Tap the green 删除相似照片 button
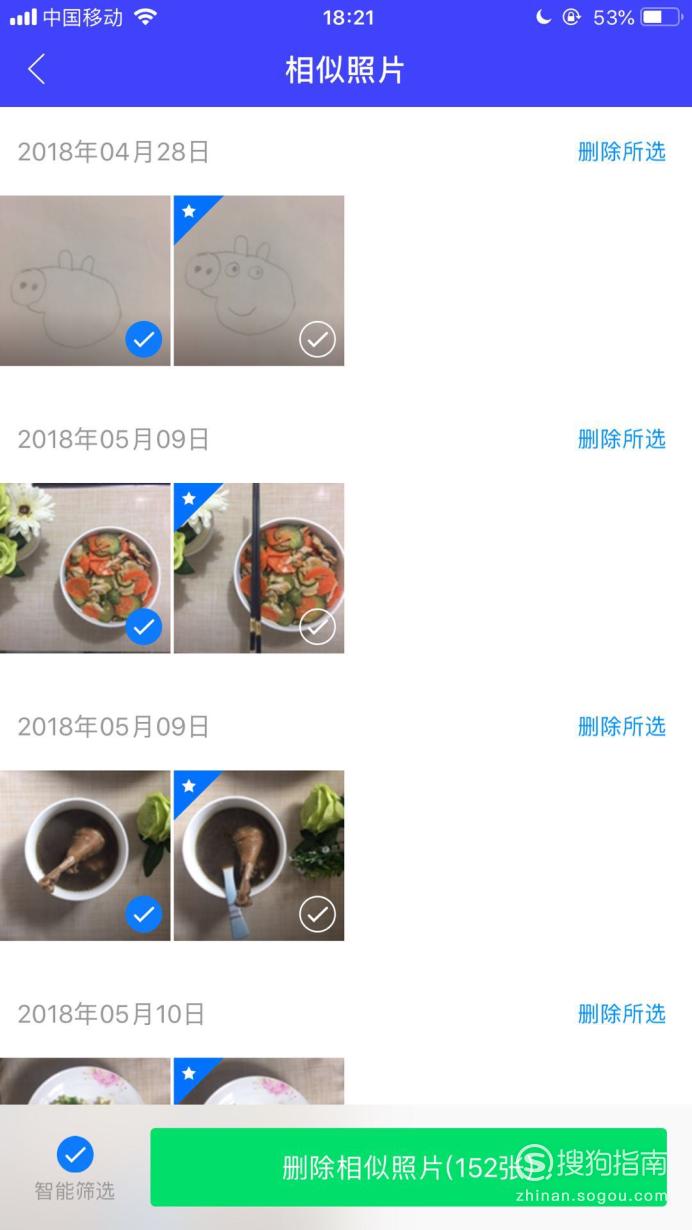 point(408,1167)
